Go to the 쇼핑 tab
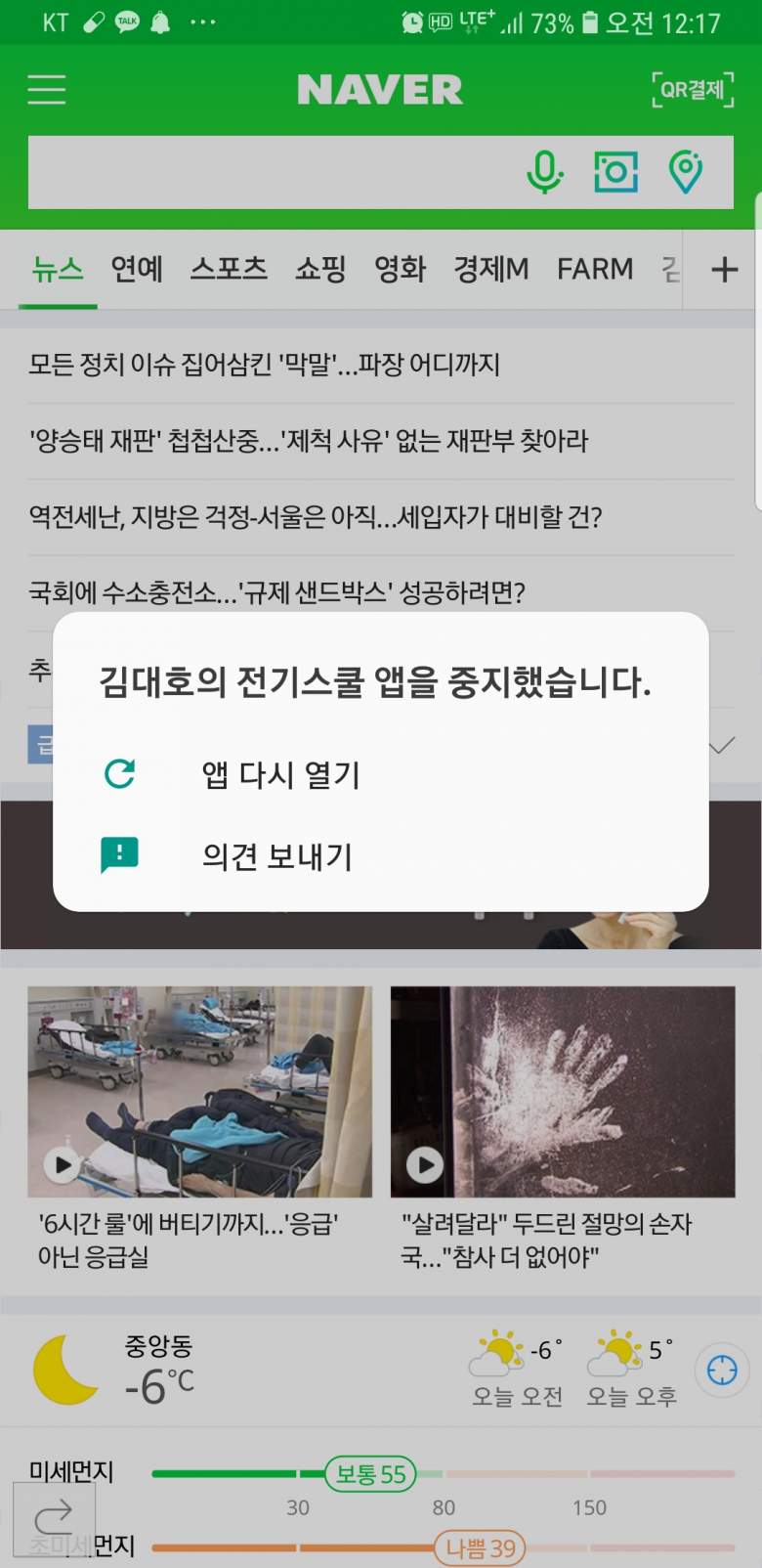The image size is (762, 1568). tap(320, 269)
